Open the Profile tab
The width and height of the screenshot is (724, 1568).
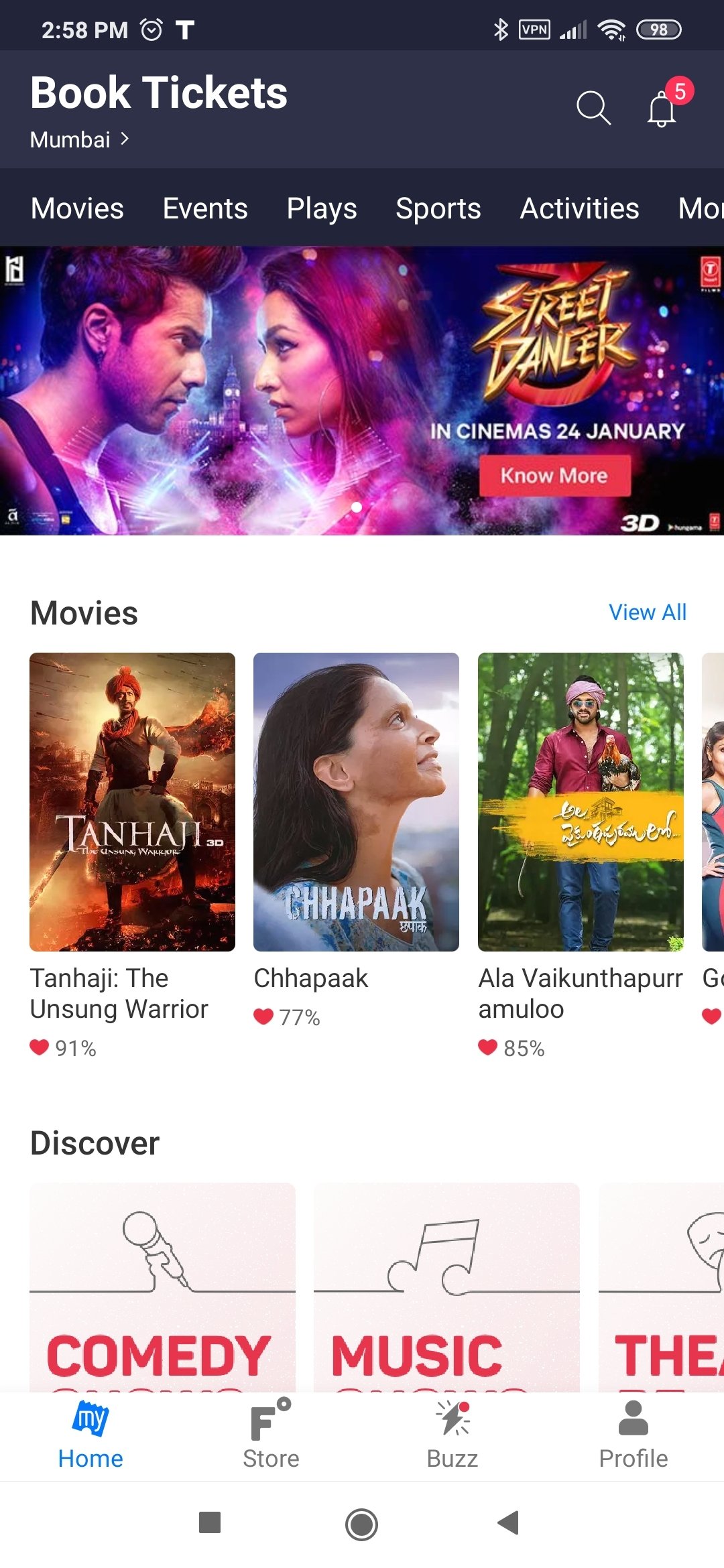[x=633, y=1435]
